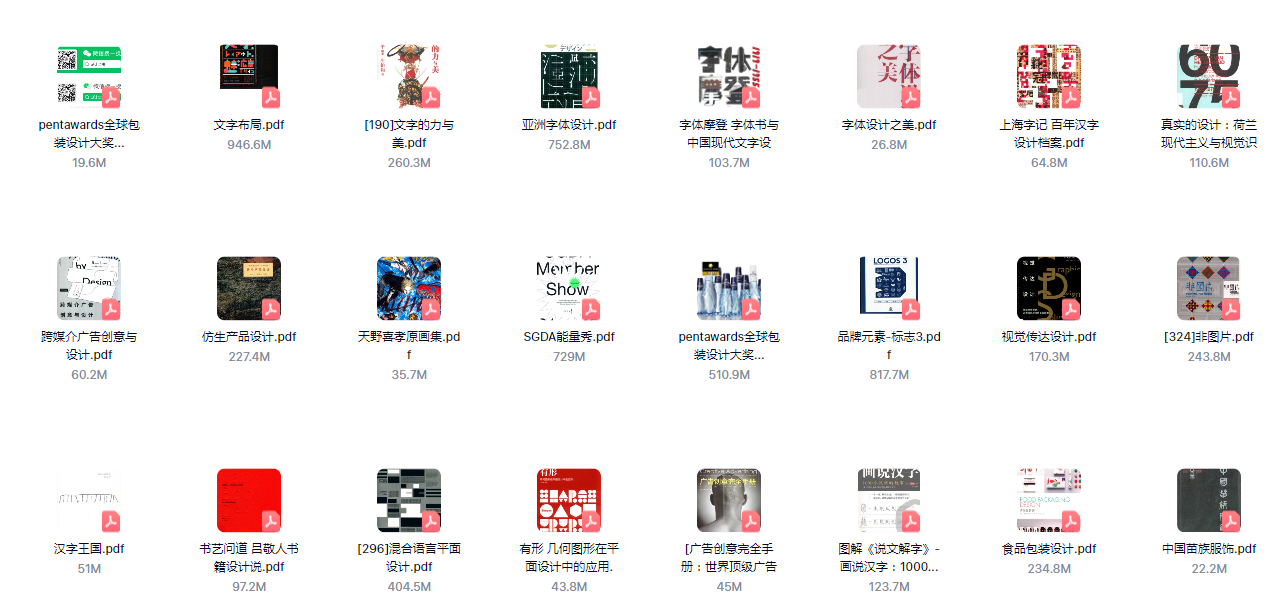The height and width of the screenshot is (602, 1287).
Task: Open 仿生产品设计.pdf
Action: [x=249, y=288]
